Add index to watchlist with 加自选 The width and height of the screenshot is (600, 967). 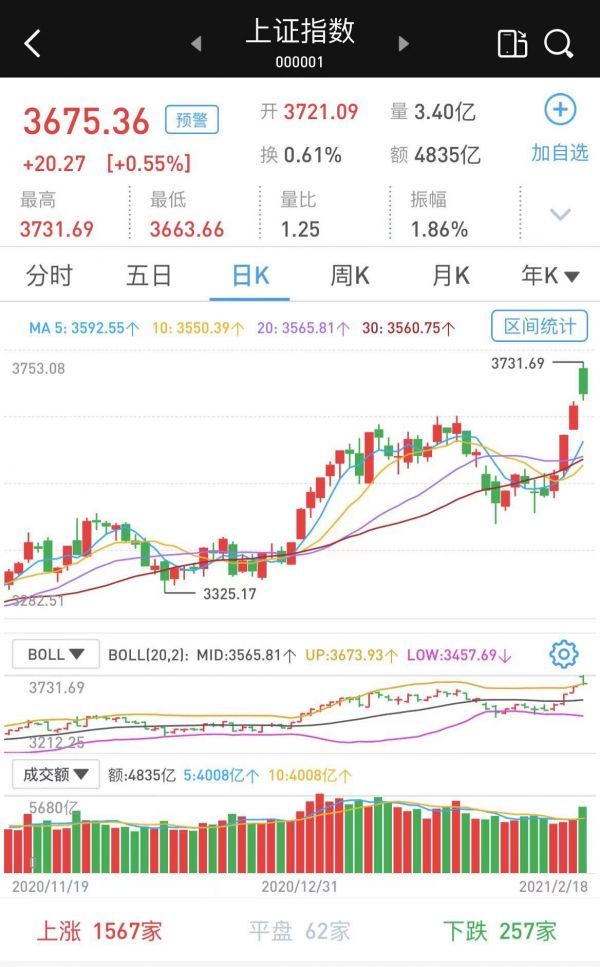[559, 129]
